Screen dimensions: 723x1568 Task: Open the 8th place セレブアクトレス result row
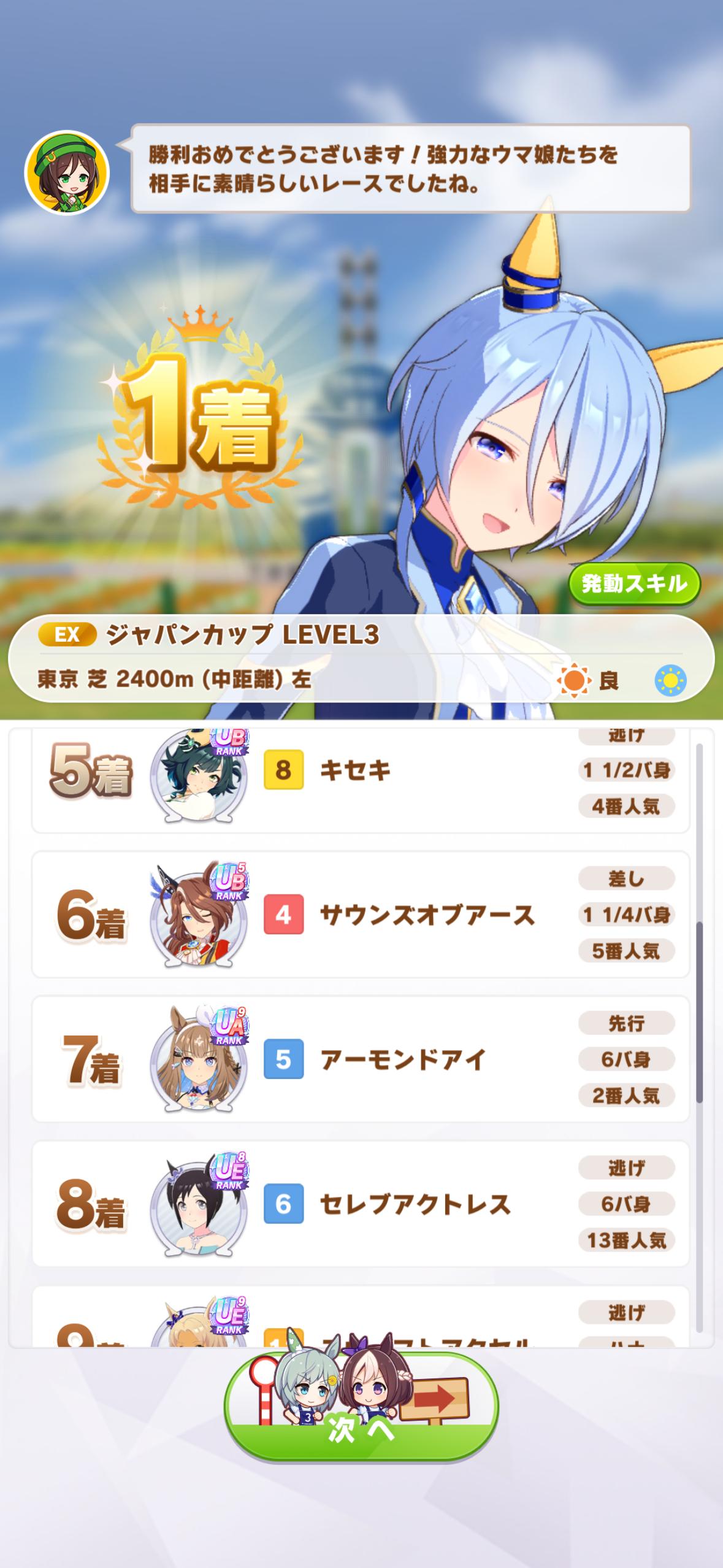click(361, 1204)
